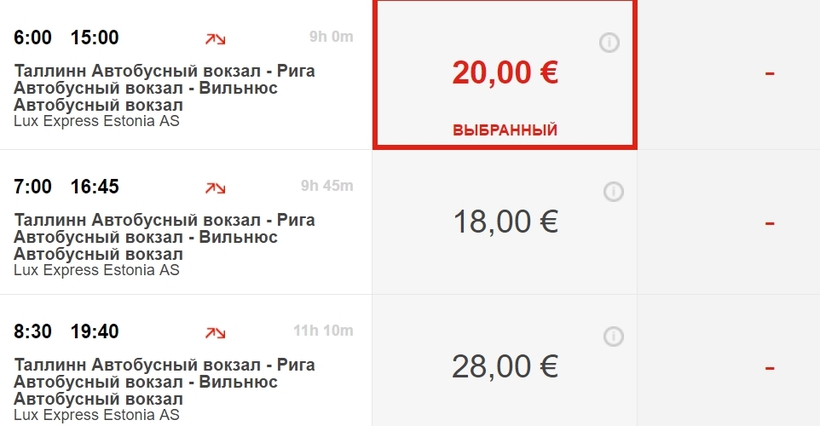Image resolution: width=820 pixels, height=426 pixels.
Task: Show info for the 18,00 € fare
Action: [613, 191]
